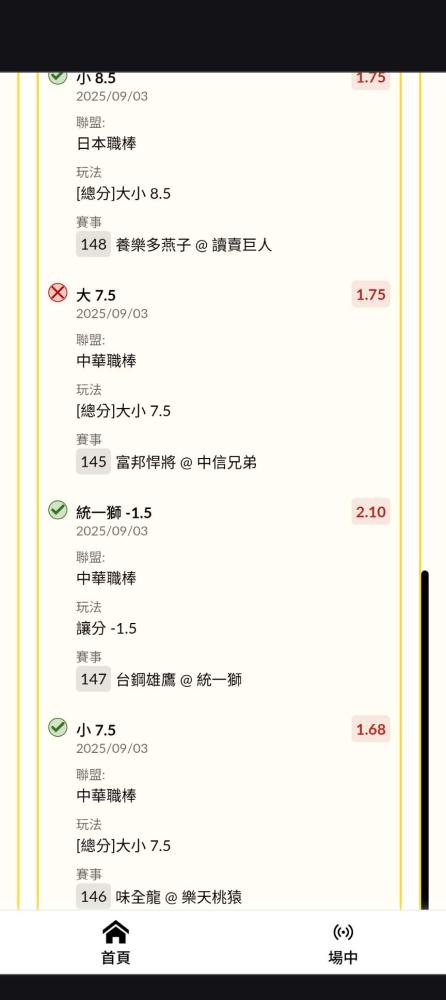Switch to the 場中 live tab
Viewport: 446px width, 1000px height.
pos(343,943)
